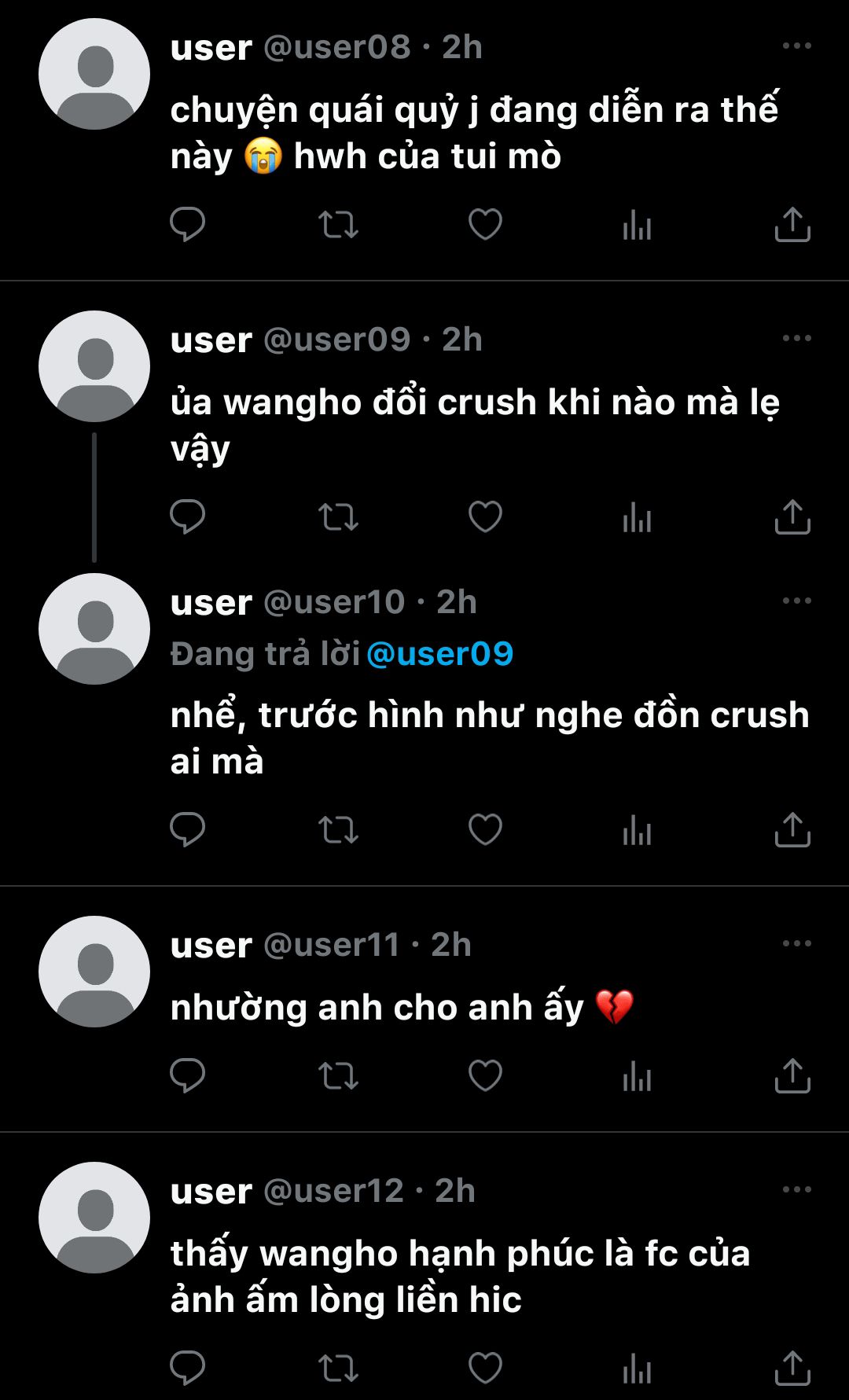Reply to user08's tweet
The width and height of the screenshot is (849, 1400).
point(187,225)
